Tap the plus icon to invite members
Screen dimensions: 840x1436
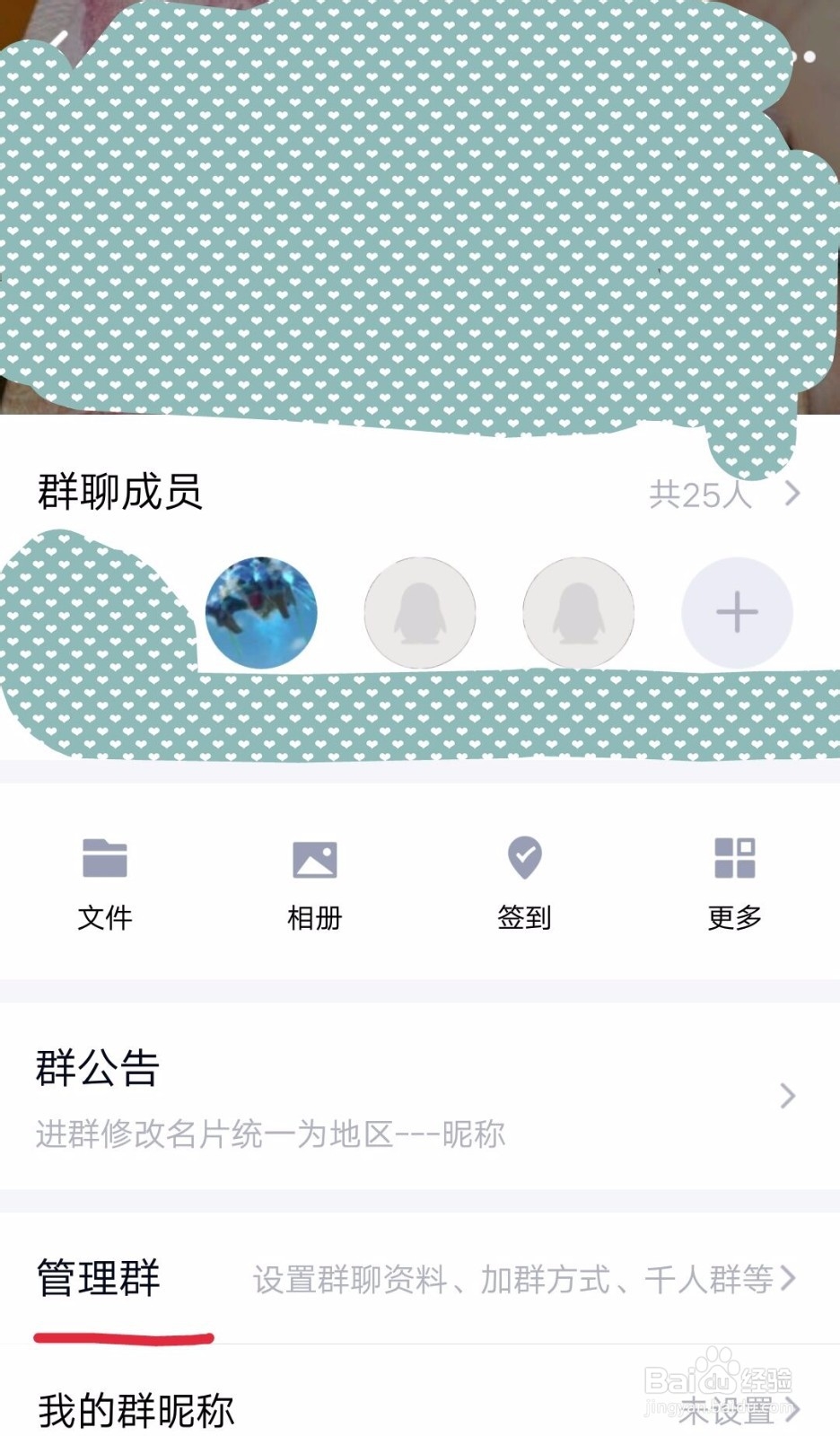(737, 612)
